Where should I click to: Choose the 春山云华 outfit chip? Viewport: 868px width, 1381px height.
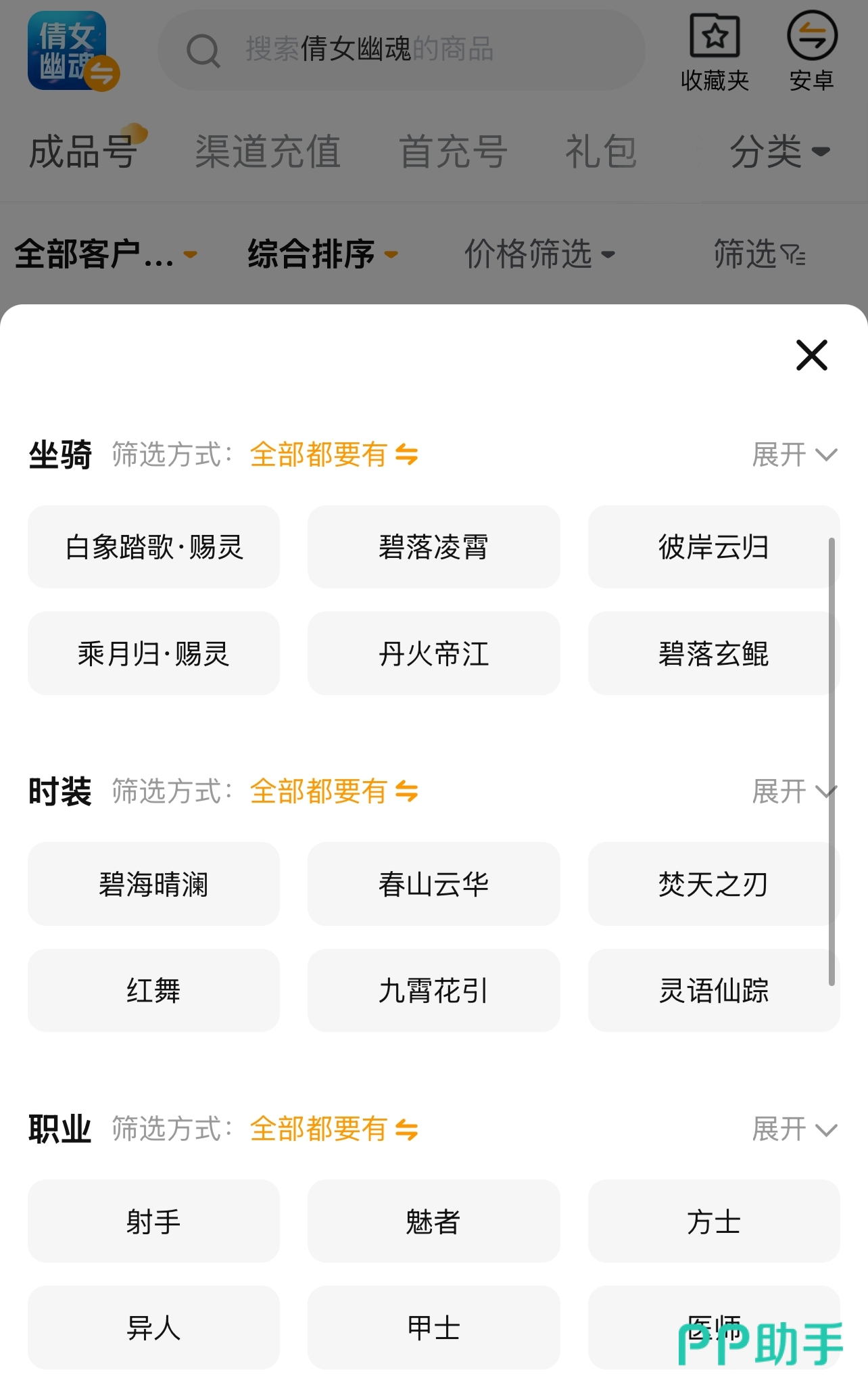433,884
